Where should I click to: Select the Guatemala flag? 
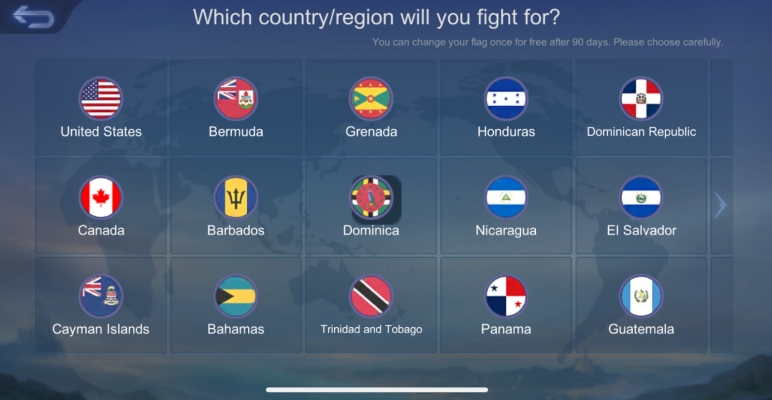[x=641, y=304]
